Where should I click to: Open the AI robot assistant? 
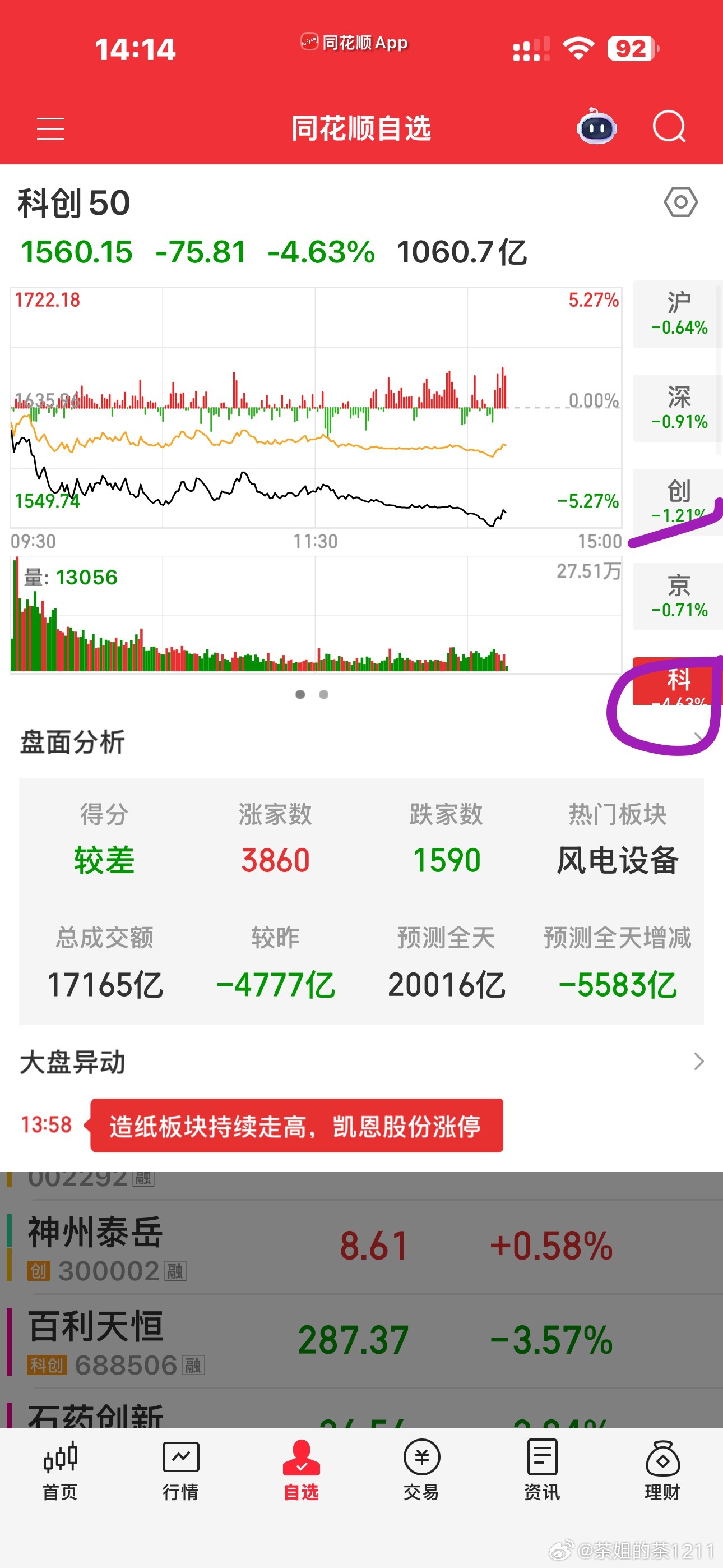[x=596, y=127]
